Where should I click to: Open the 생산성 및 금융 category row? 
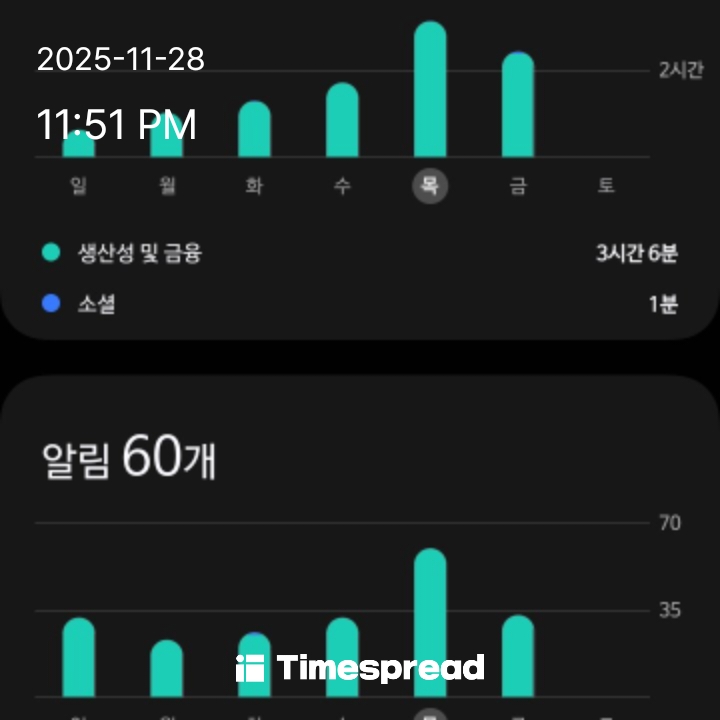[360, 253]
